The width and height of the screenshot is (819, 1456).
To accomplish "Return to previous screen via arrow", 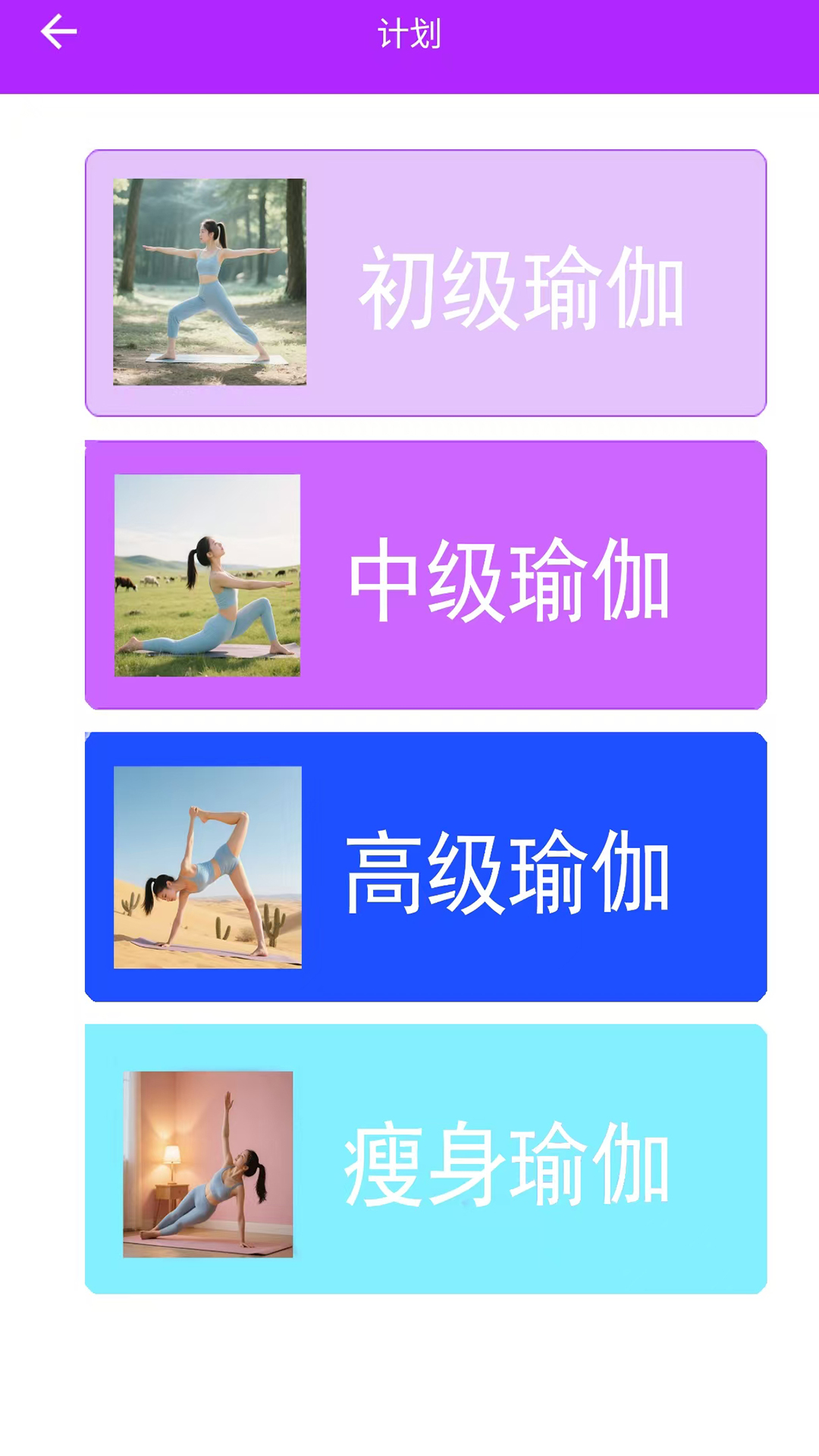I will [x=57, y=33].
